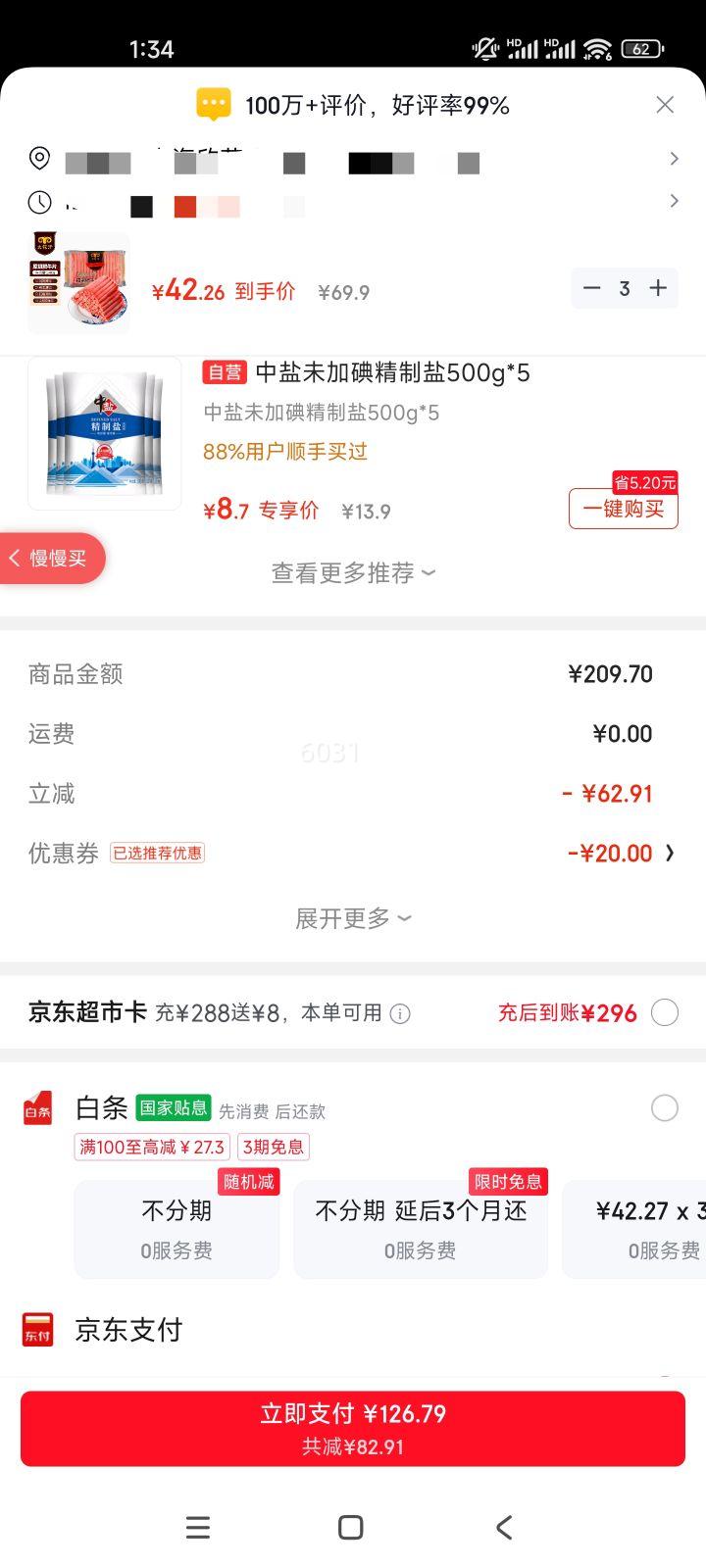Click the location pin delivery address icon
706x1568 pixels.
click(38, 158)
